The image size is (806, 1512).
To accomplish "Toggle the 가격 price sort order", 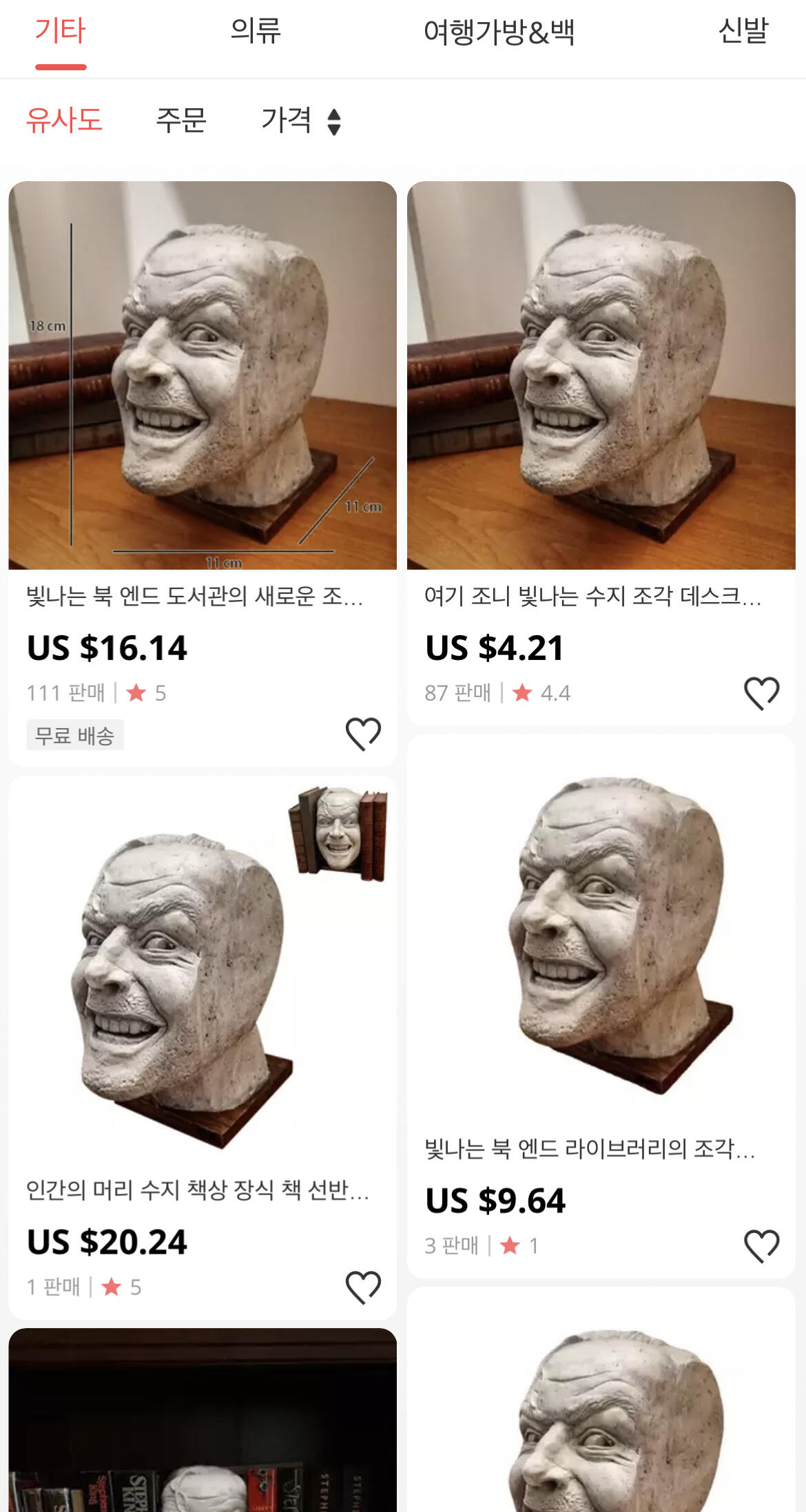I will pos(300,121).
